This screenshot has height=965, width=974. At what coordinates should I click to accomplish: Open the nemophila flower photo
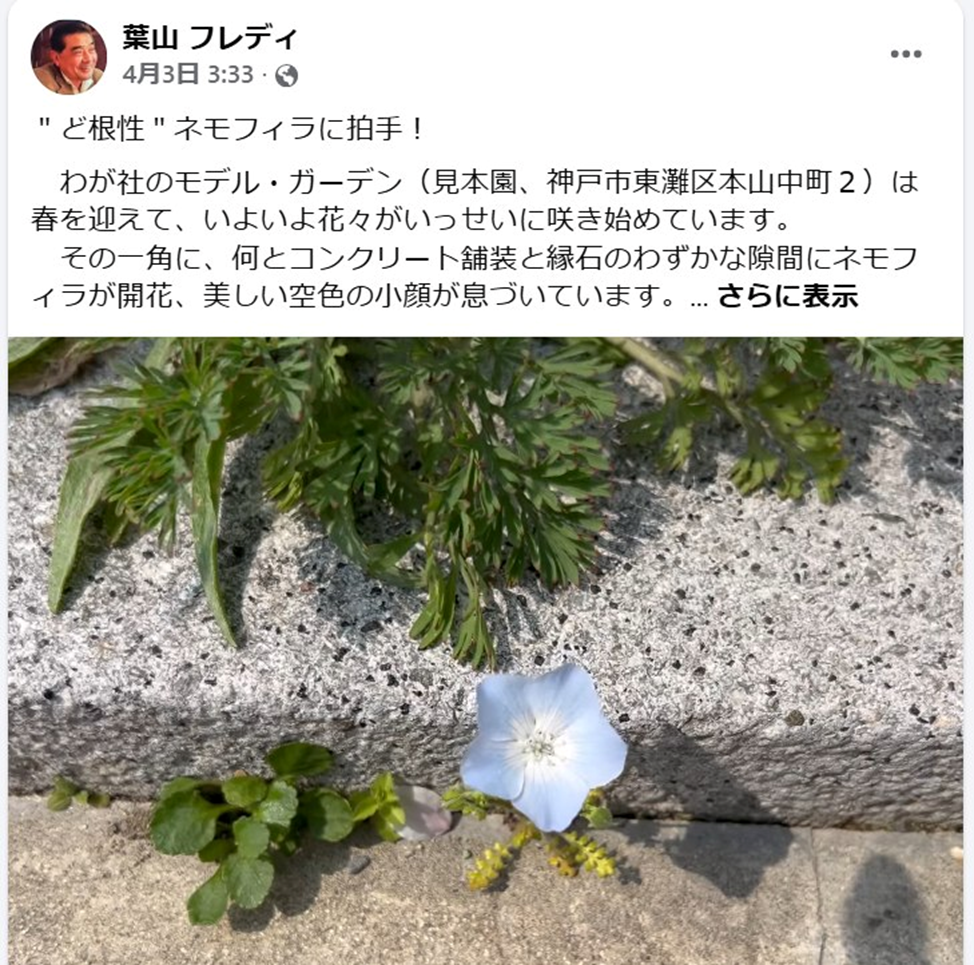click(486, 650)
